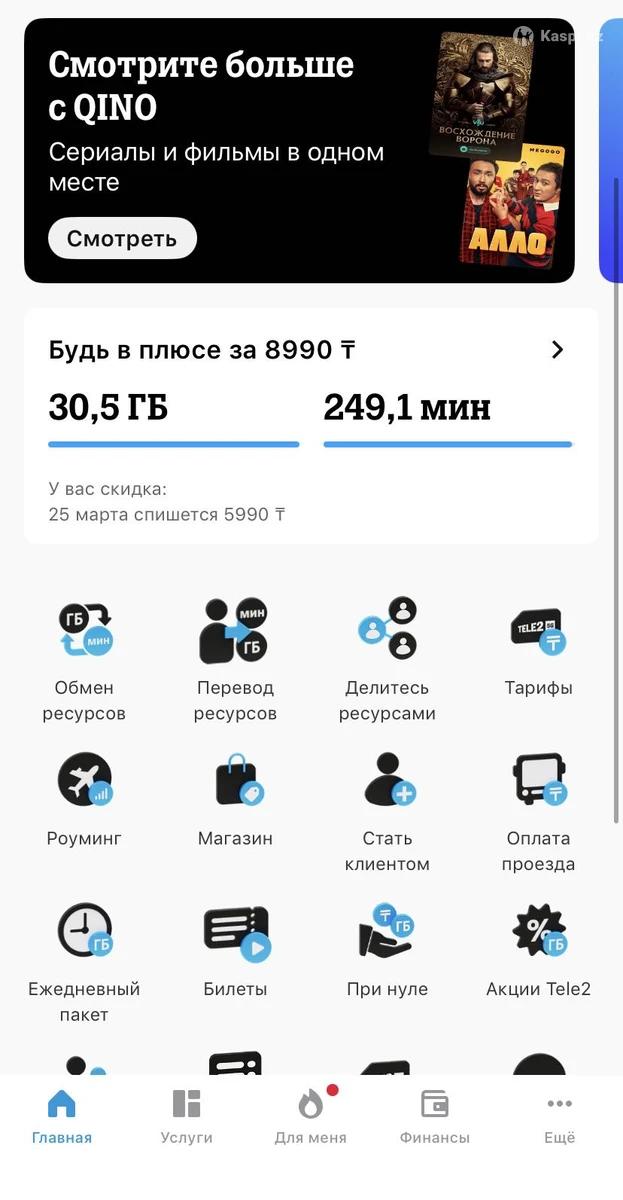This screenshot has width=623, height=1200.
Task: Switch to the Услуги tab
Action: [186, 1116]
